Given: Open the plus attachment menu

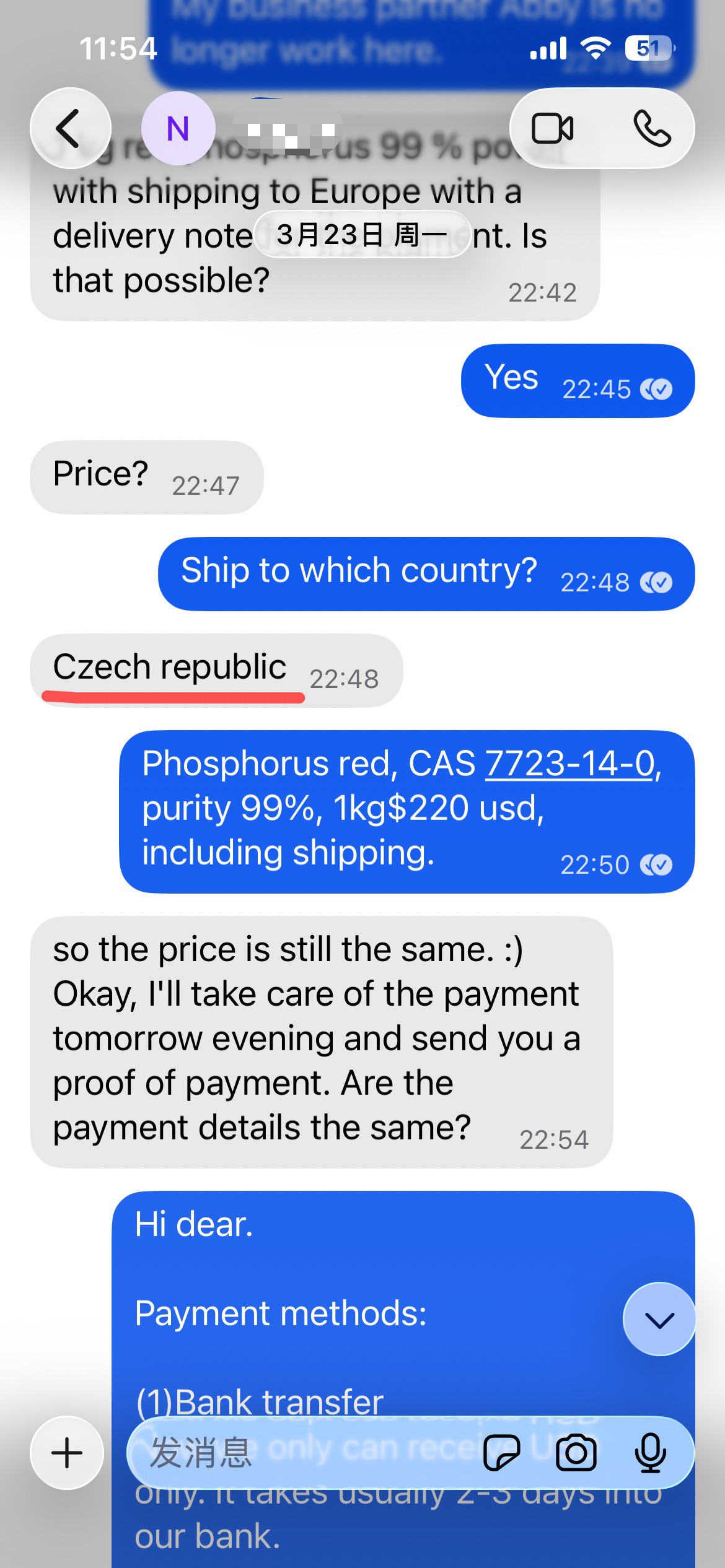Looking at the screenshot, I should pyautogui.click(x=67, y=1453).
